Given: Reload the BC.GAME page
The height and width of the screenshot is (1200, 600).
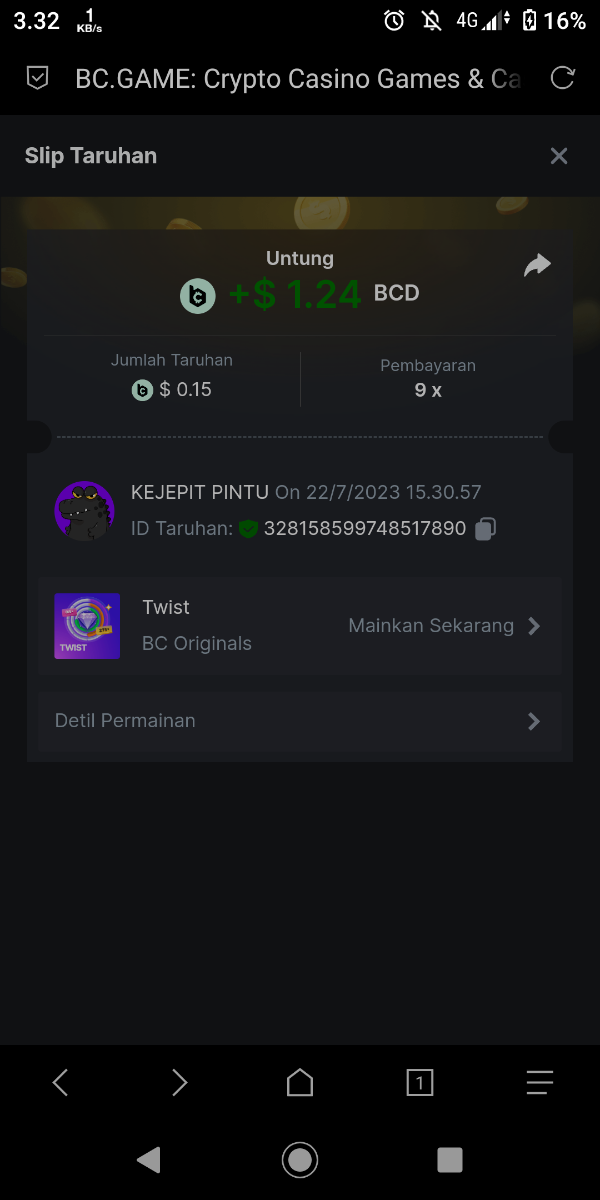Looking at the screenshot, I should coord(563,78).
